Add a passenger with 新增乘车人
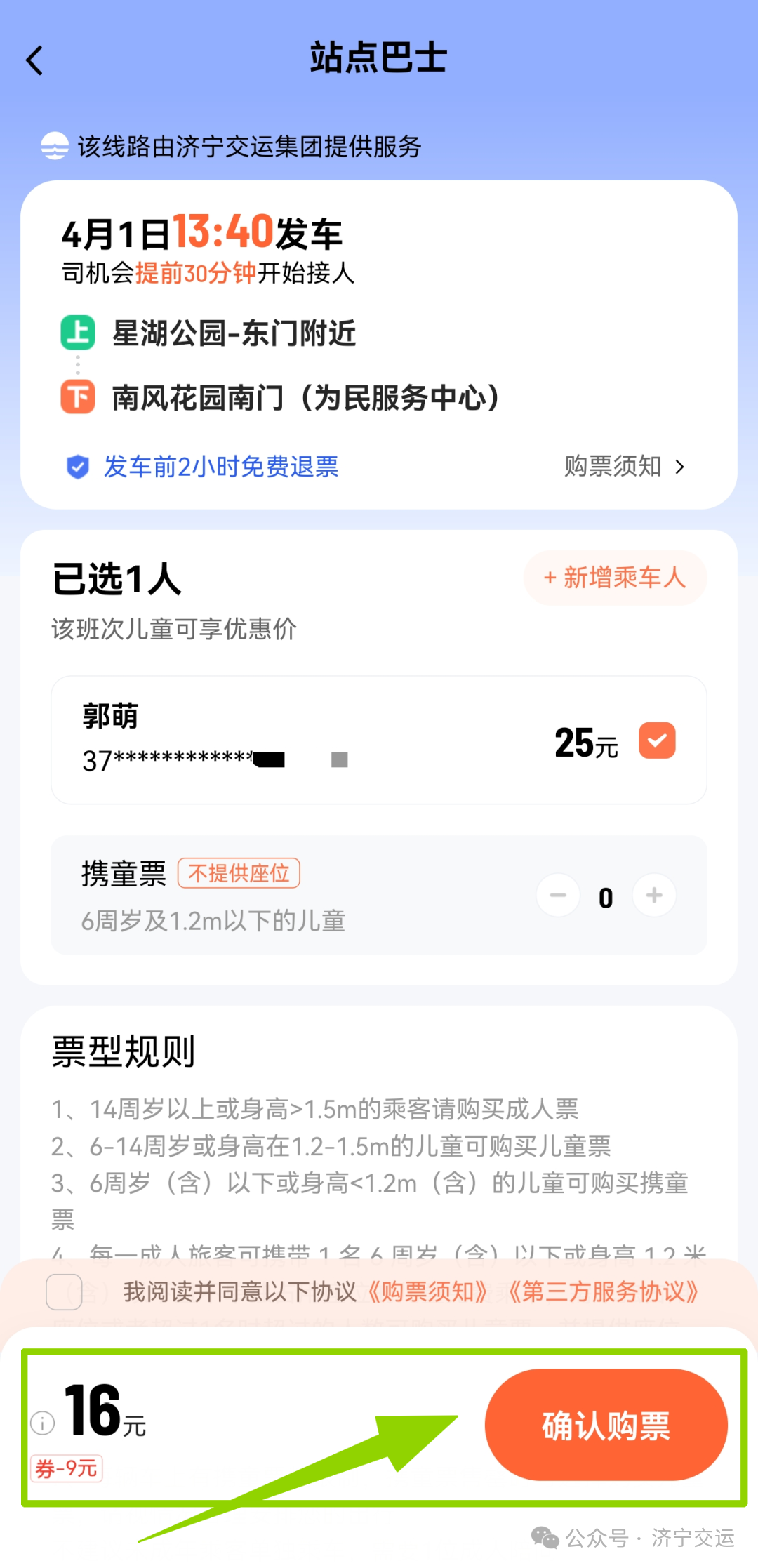Screen dimensions: 758x1568 tap(615, 578)
